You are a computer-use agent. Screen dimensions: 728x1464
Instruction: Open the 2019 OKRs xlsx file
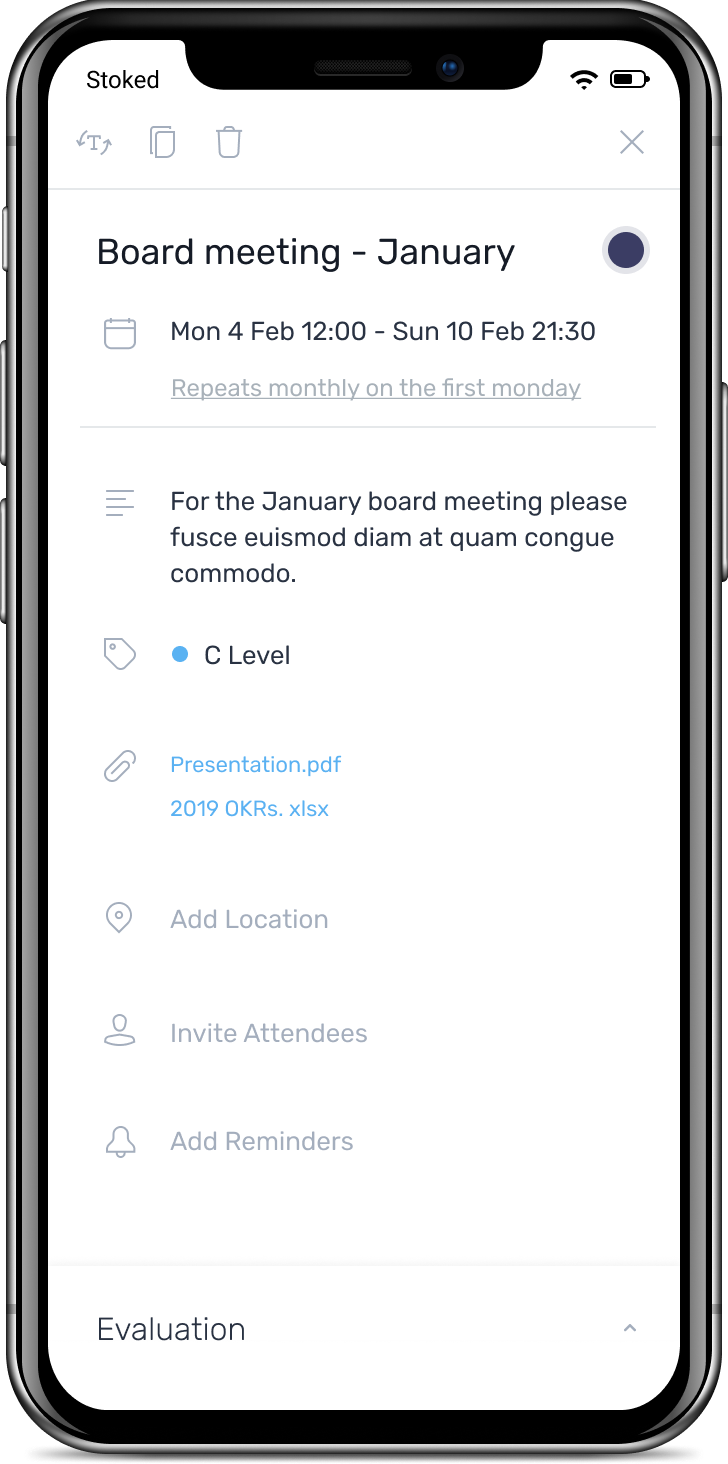pos(249,808)
